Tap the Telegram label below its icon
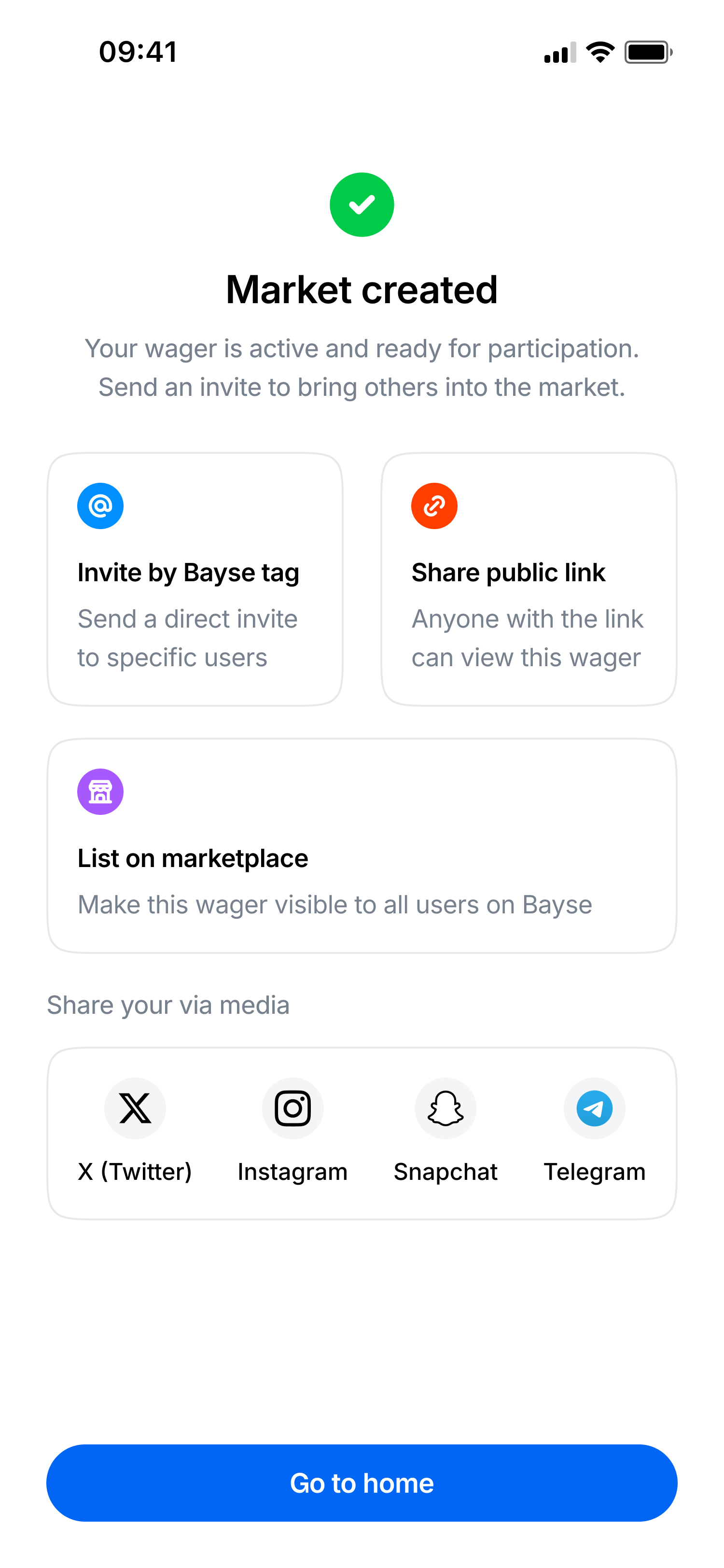The width and height of the screenshot is (724, 1568). pos(595,1171)
